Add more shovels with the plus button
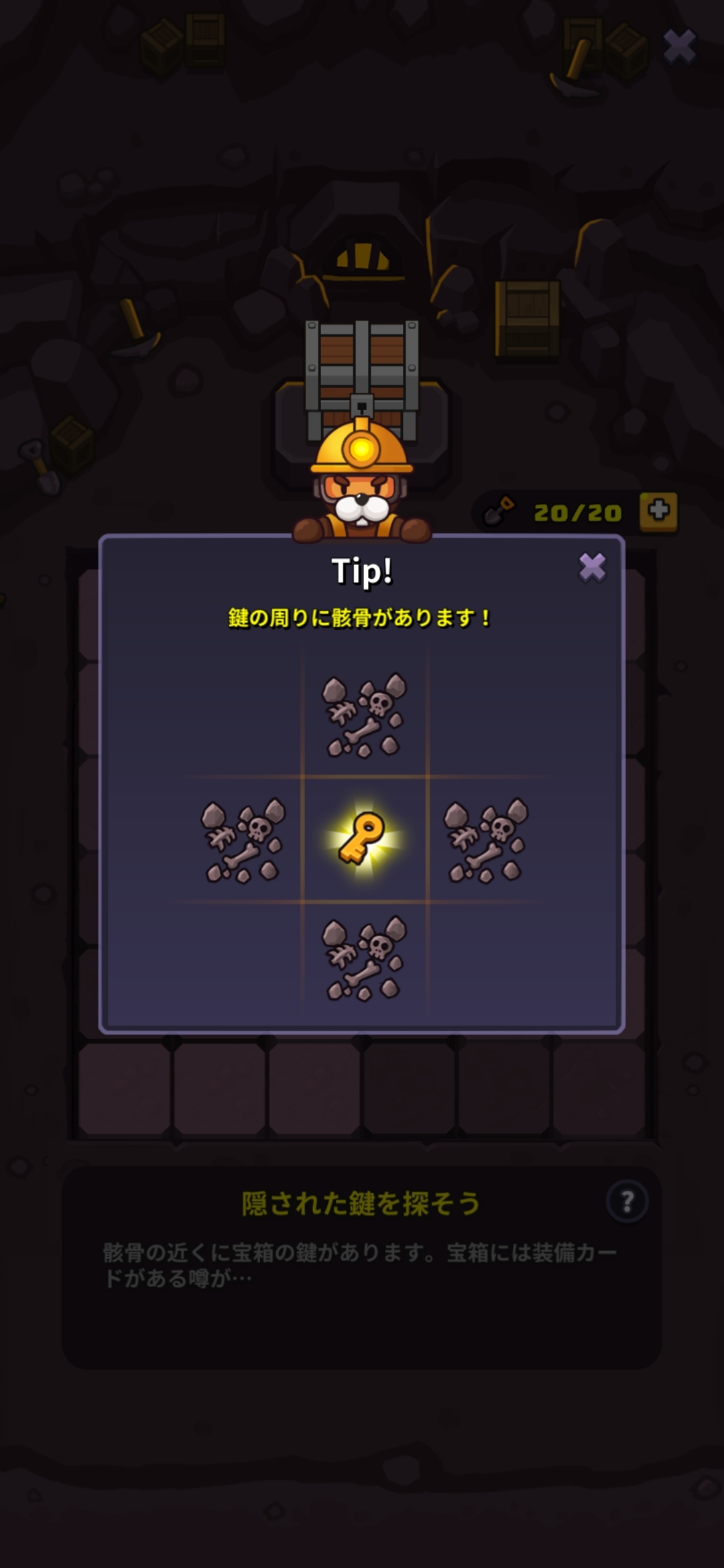The height and width of the screenshot is (1568, 724). coord(658,511)
